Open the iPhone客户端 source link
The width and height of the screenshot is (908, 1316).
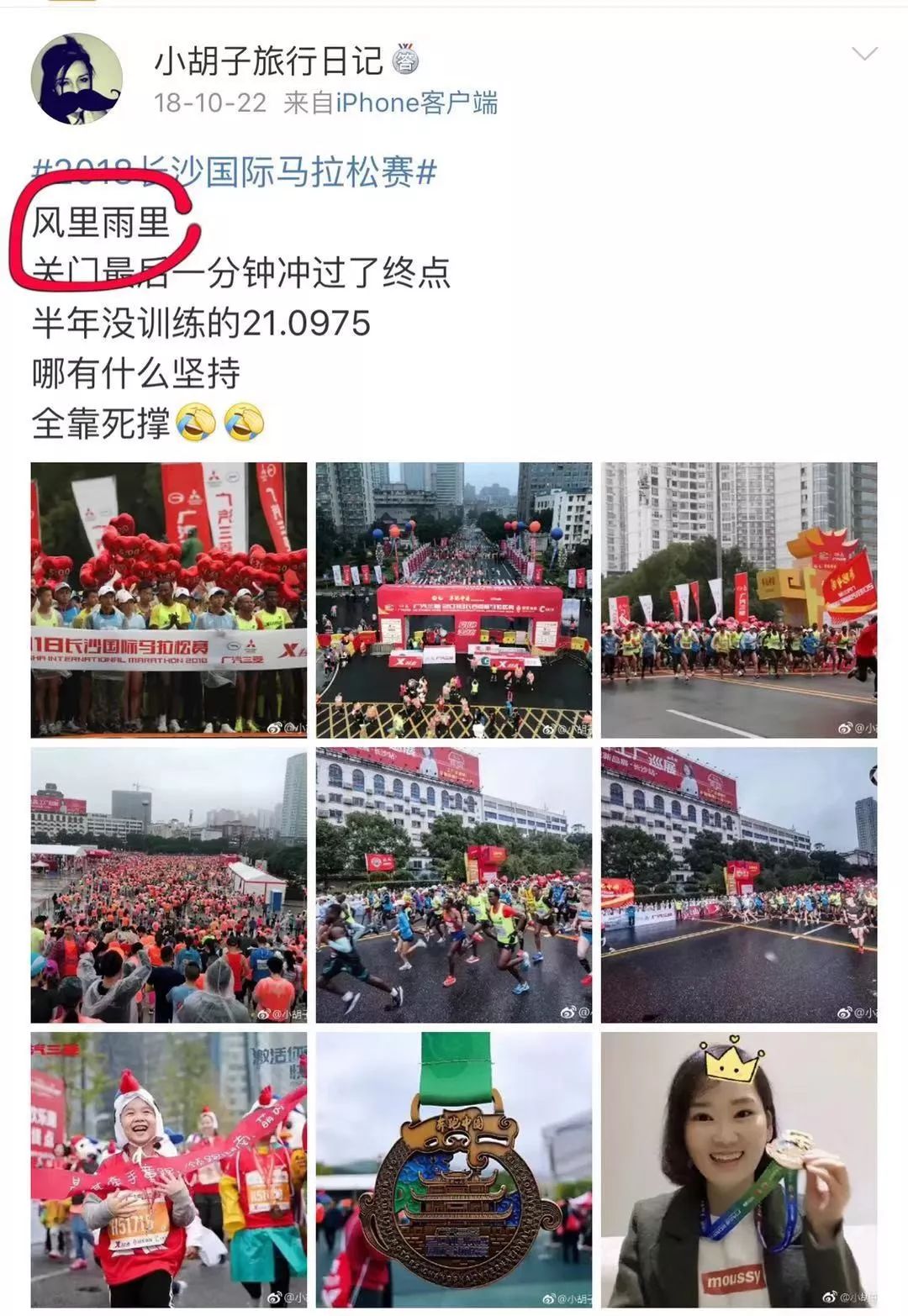[416, 103]
